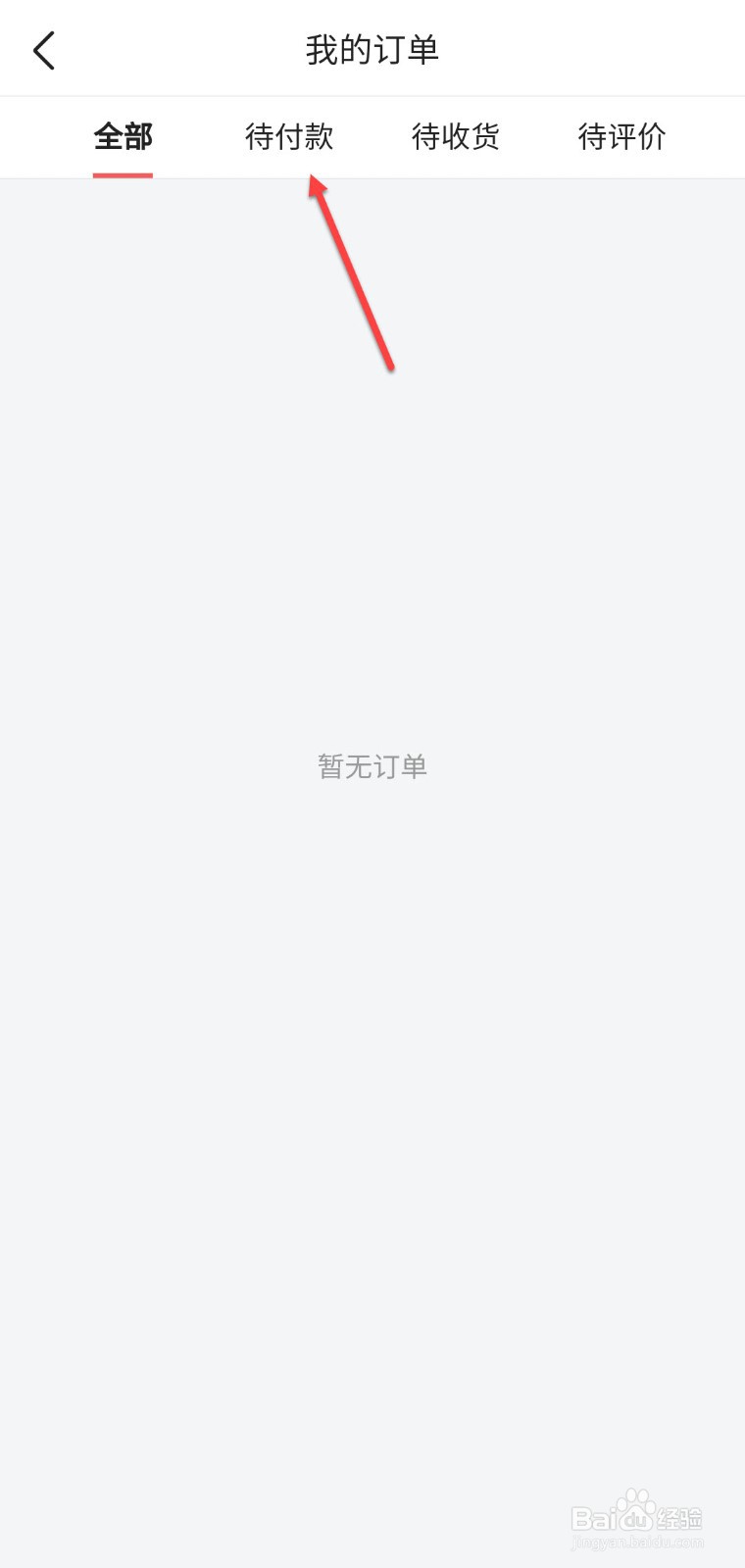This screenshot has width=745, height=1568.
Task: Click the back chevron in the top left
Action: click(x=43, y=49)
